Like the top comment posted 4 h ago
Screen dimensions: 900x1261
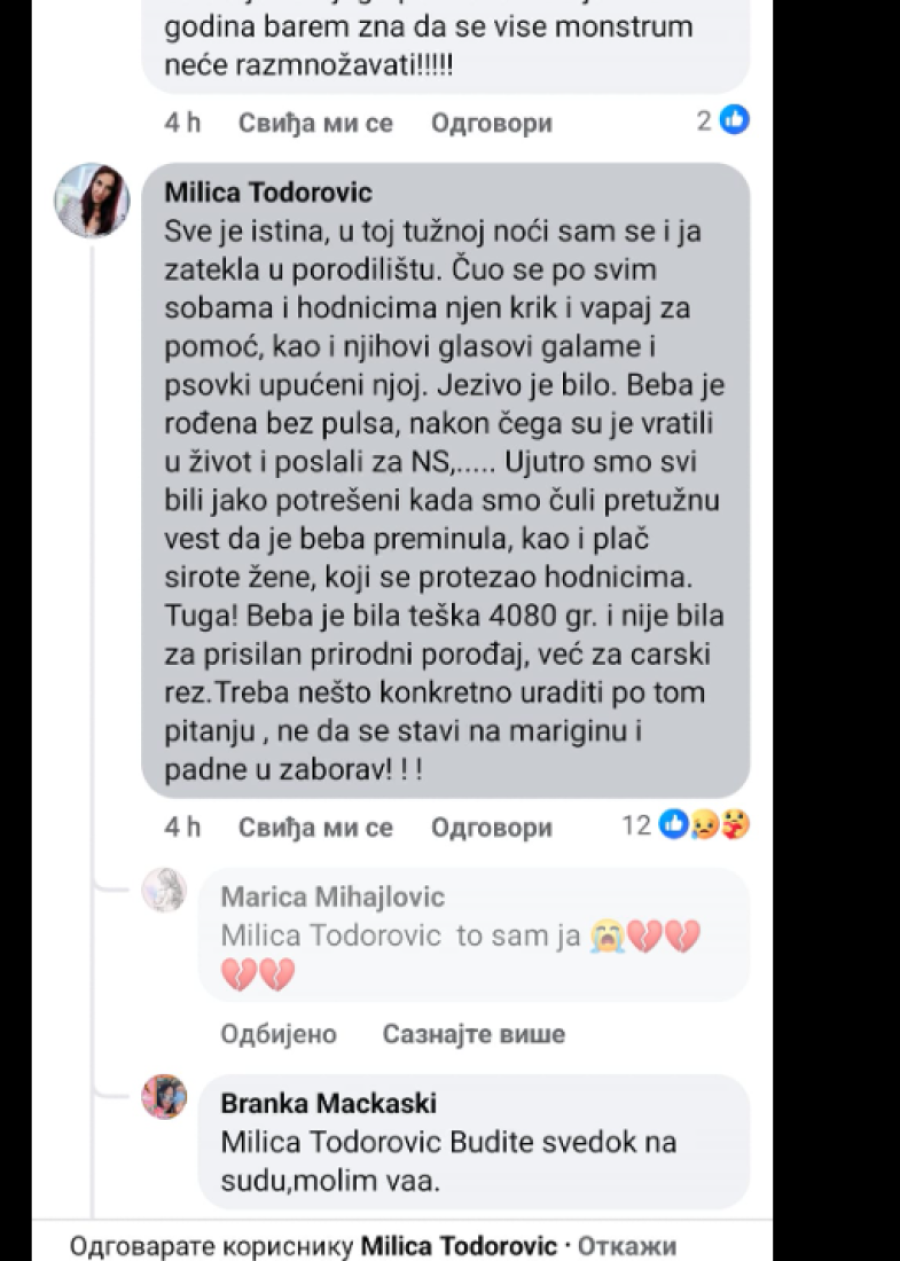coord(315,123)
